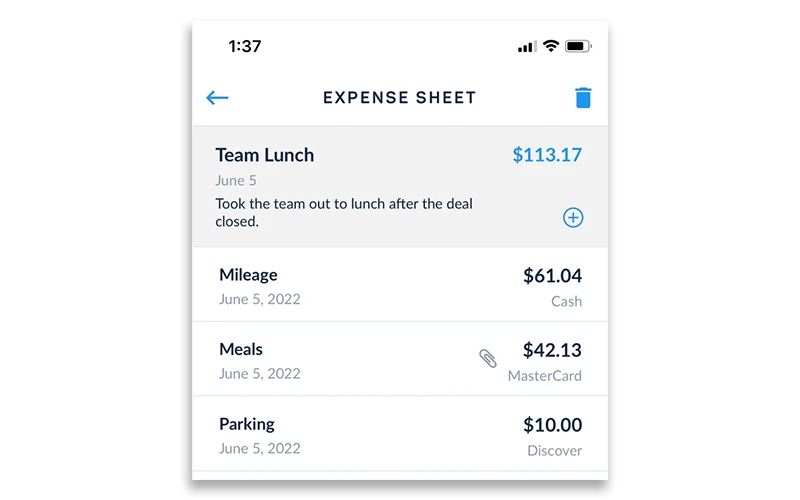Open the Mileage expense entry
The image size is (800, 500).
400,286
